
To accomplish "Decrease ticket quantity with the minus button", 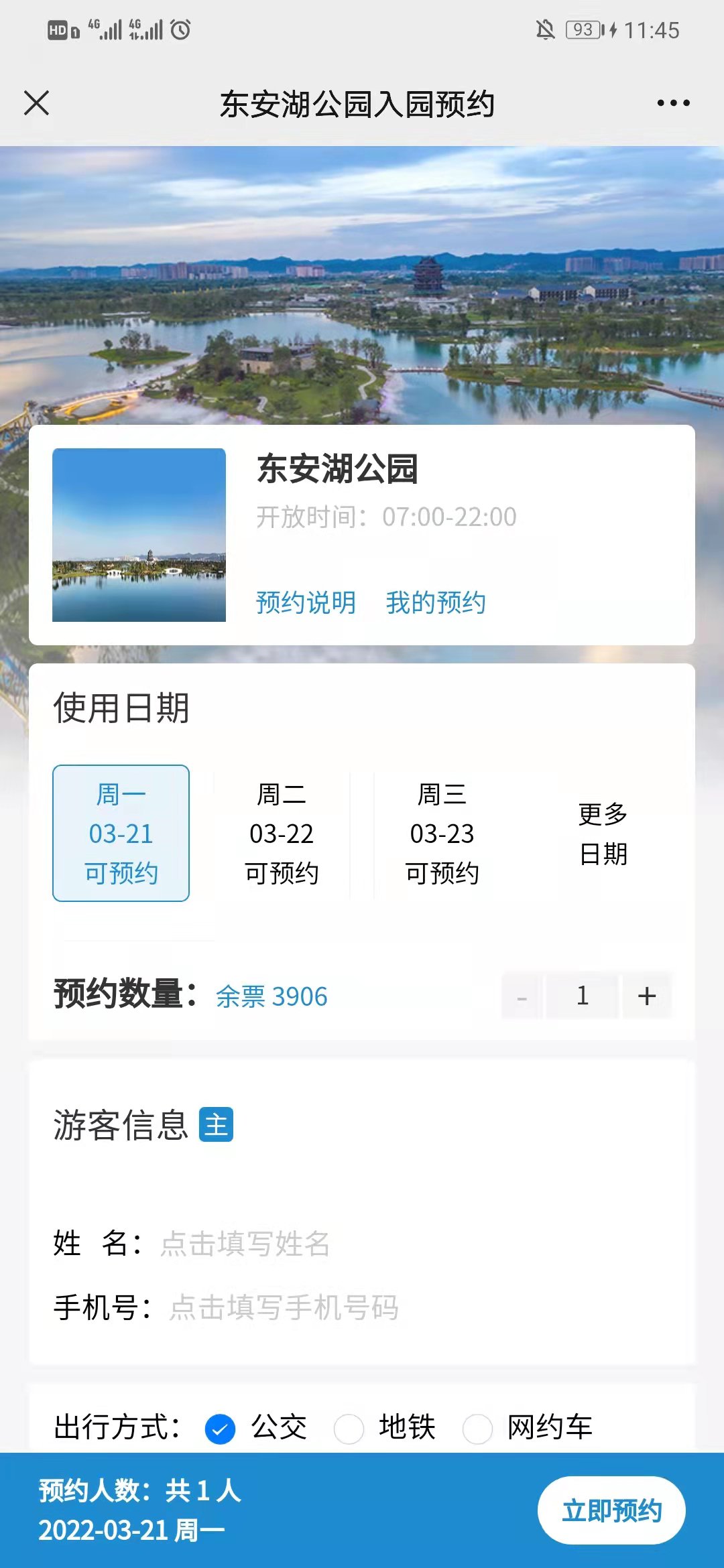I will [522, 996].
